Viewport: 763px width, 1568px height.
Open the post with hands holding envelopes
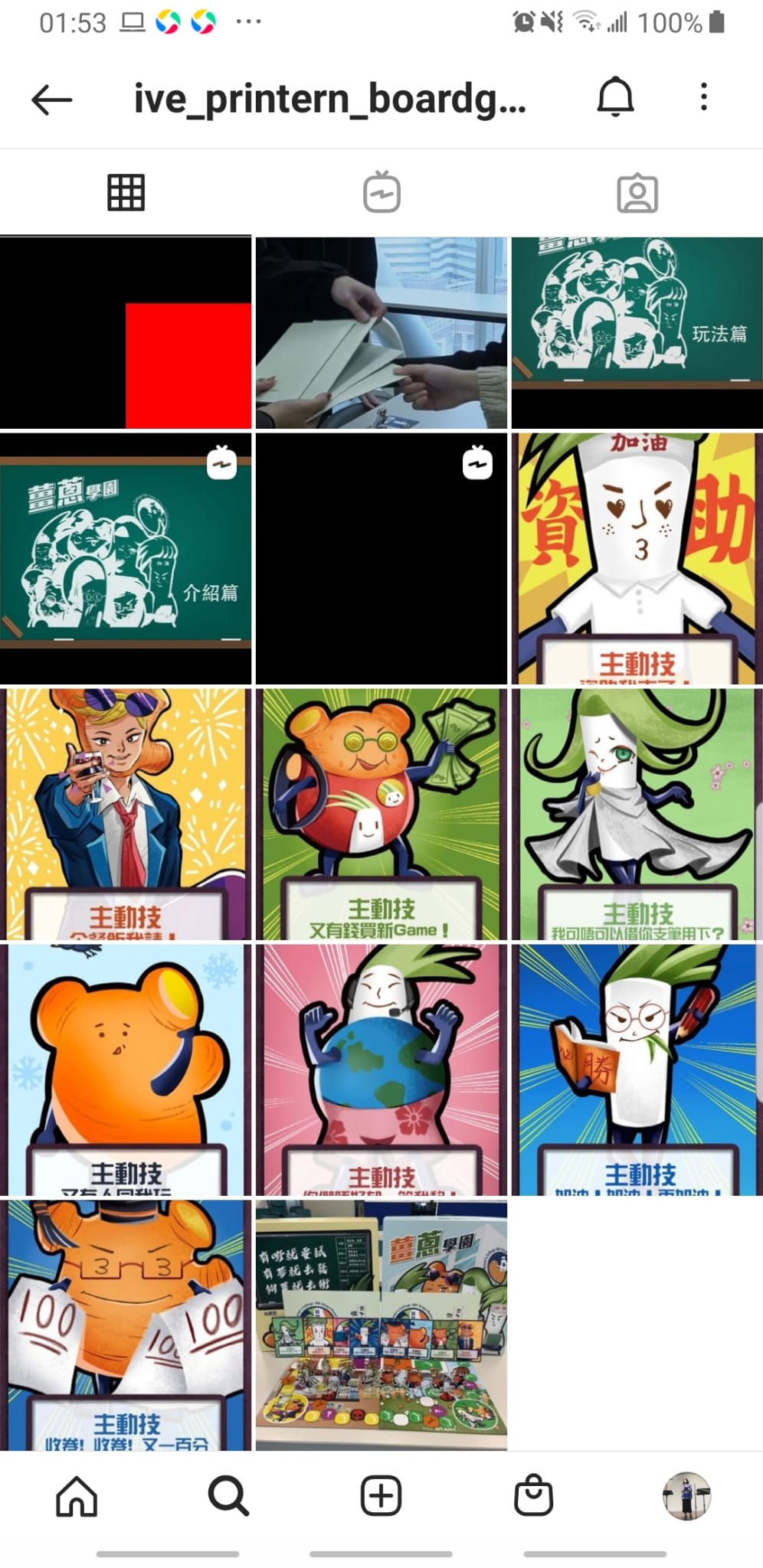[381, 332]
